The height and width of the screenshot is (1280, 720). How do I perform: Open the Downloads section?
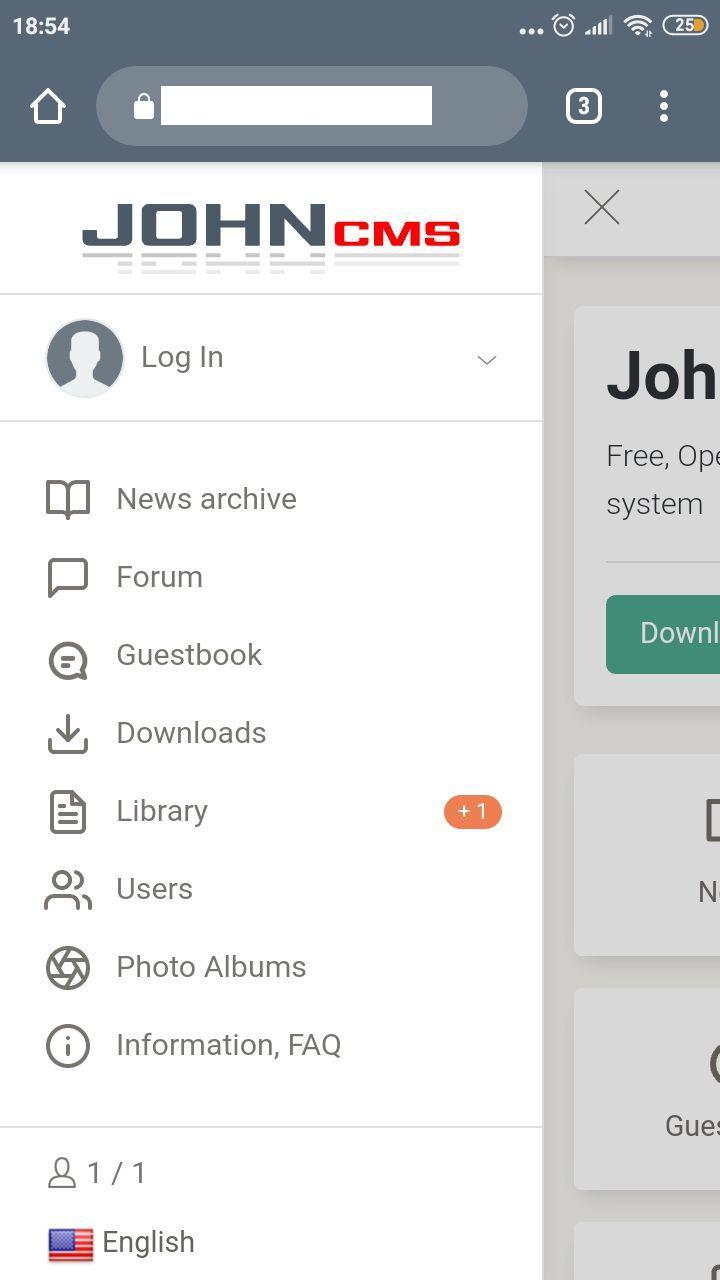click(191, 733)
